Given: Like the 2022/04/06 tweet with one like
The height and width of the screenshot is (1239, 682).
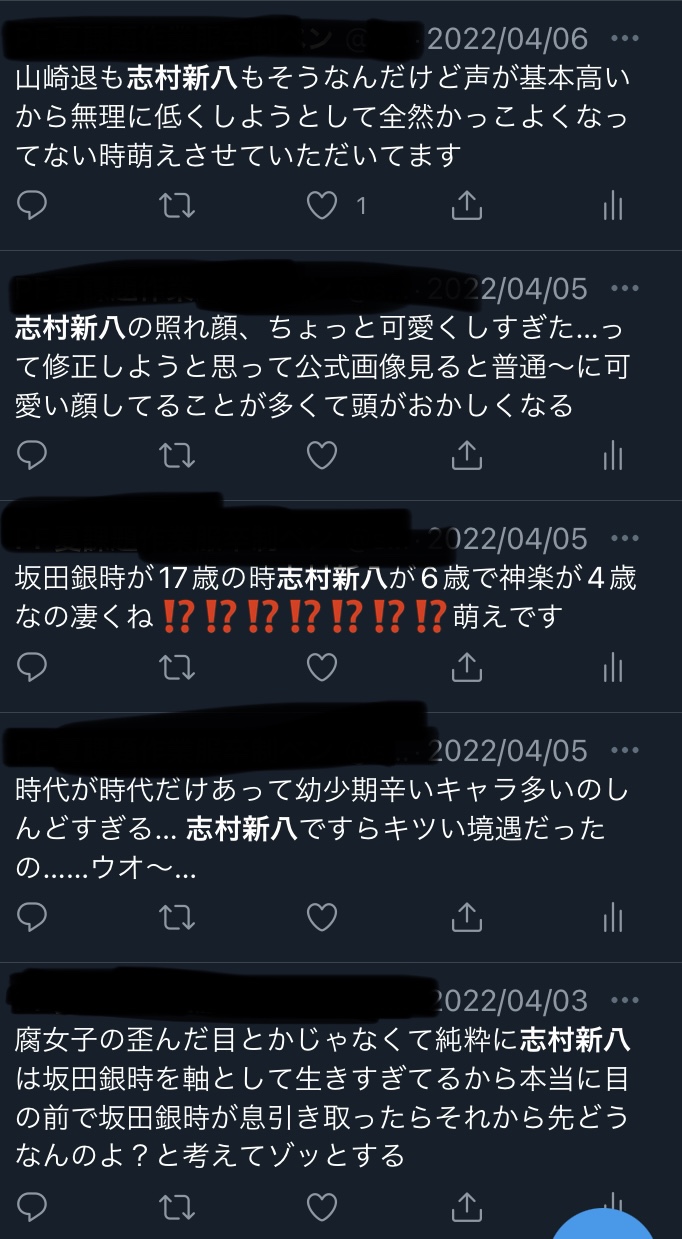Looking at the screenshot, I should coord(322,206).
